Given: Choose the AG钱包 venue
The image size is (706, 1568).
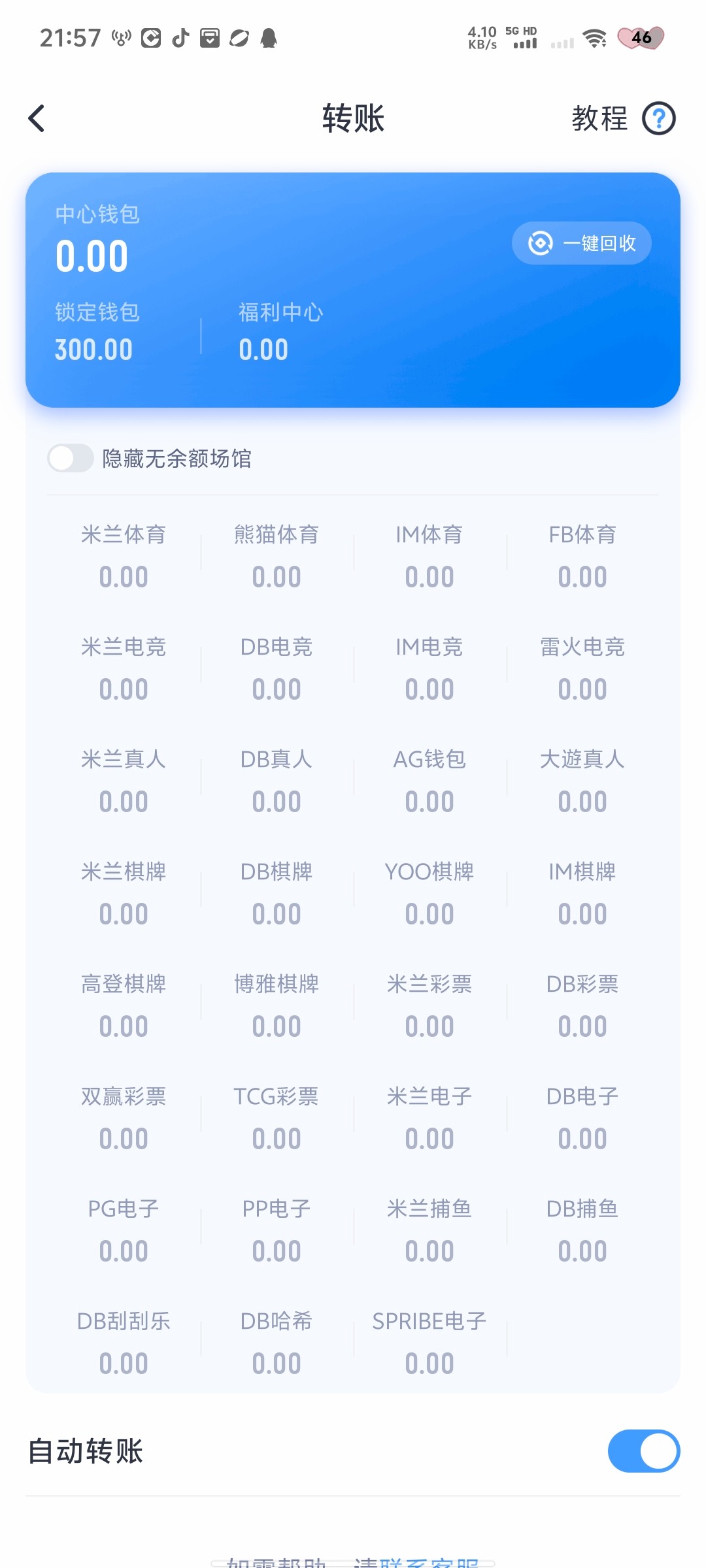Looking at the screenshot, I should click(x=429, y=781).
